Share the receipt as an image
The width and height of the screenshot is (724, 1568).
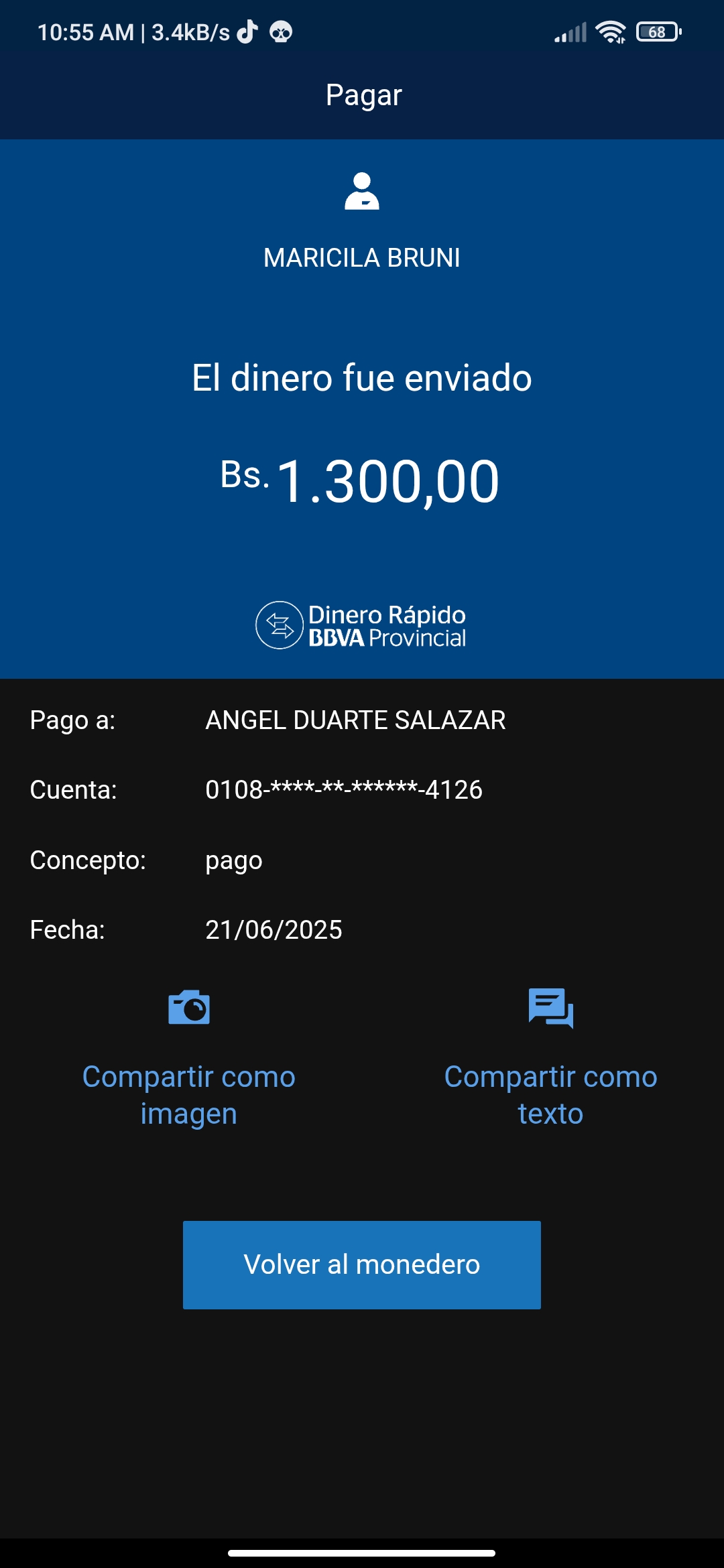(x=188, y=1059)
